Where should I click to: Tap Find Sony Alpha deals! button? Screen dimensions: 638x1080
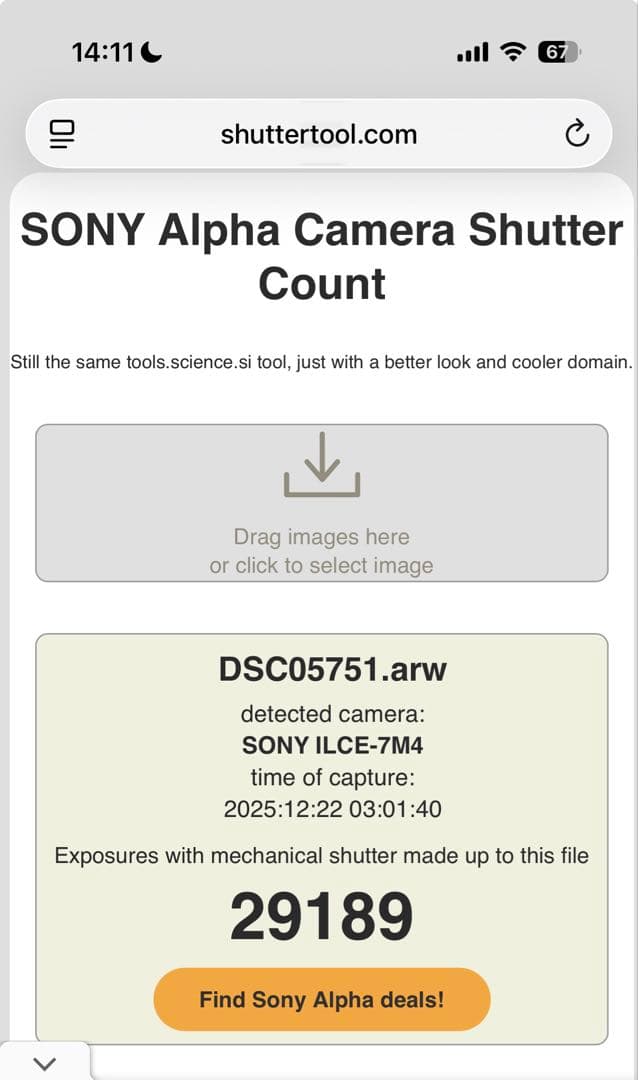click(321, 999)
